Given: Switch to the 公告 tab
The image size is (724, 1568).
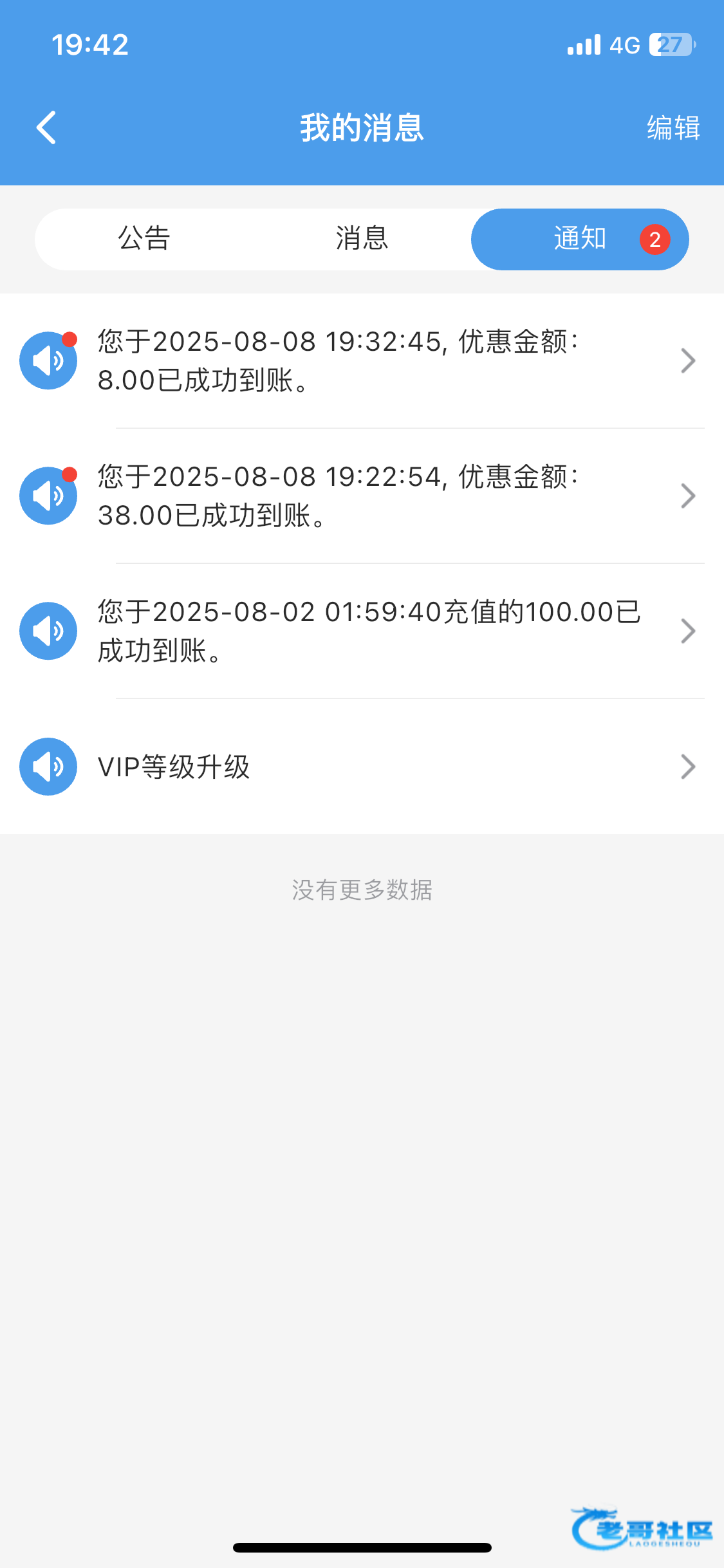Looking at the screenshot, I should 144,239.
